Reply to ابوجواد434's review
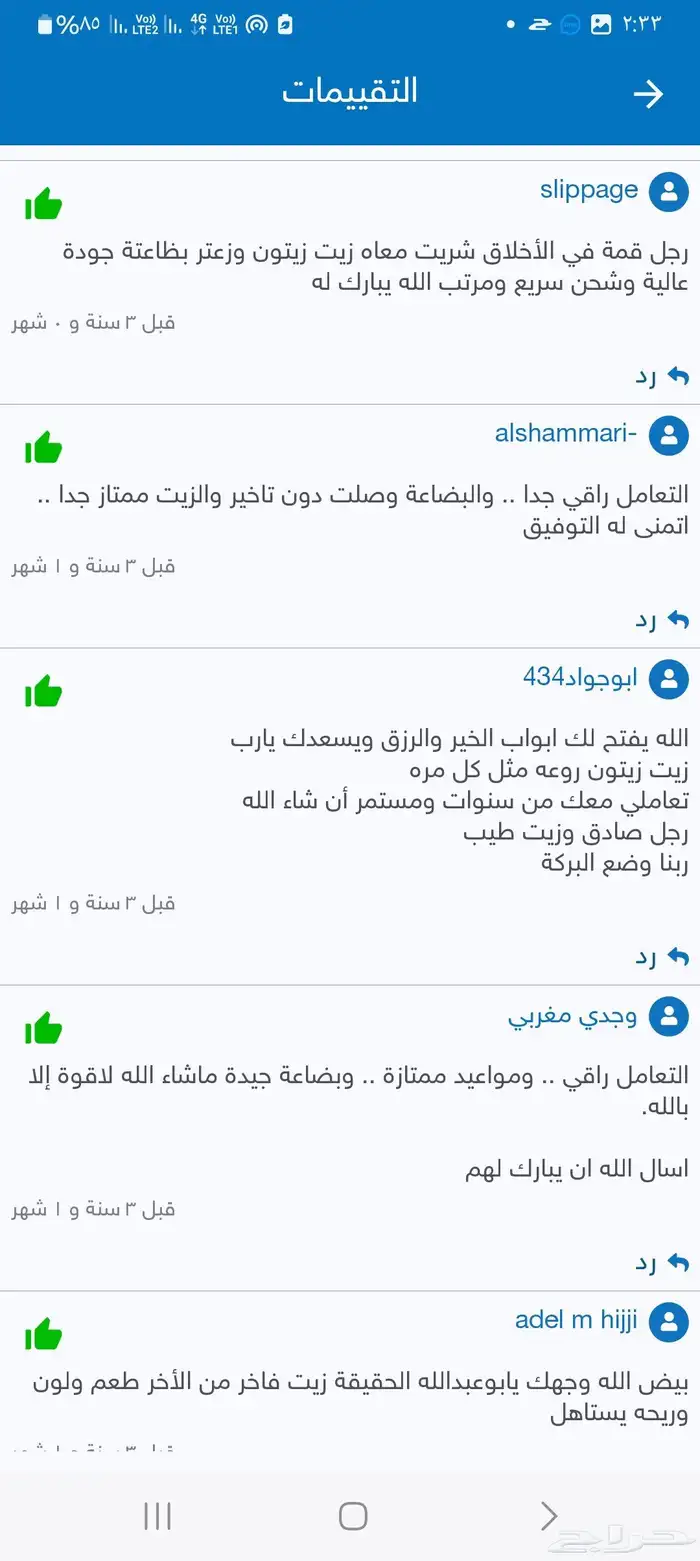The width and height of the screenshot is (700, 1561). point(662,958)
